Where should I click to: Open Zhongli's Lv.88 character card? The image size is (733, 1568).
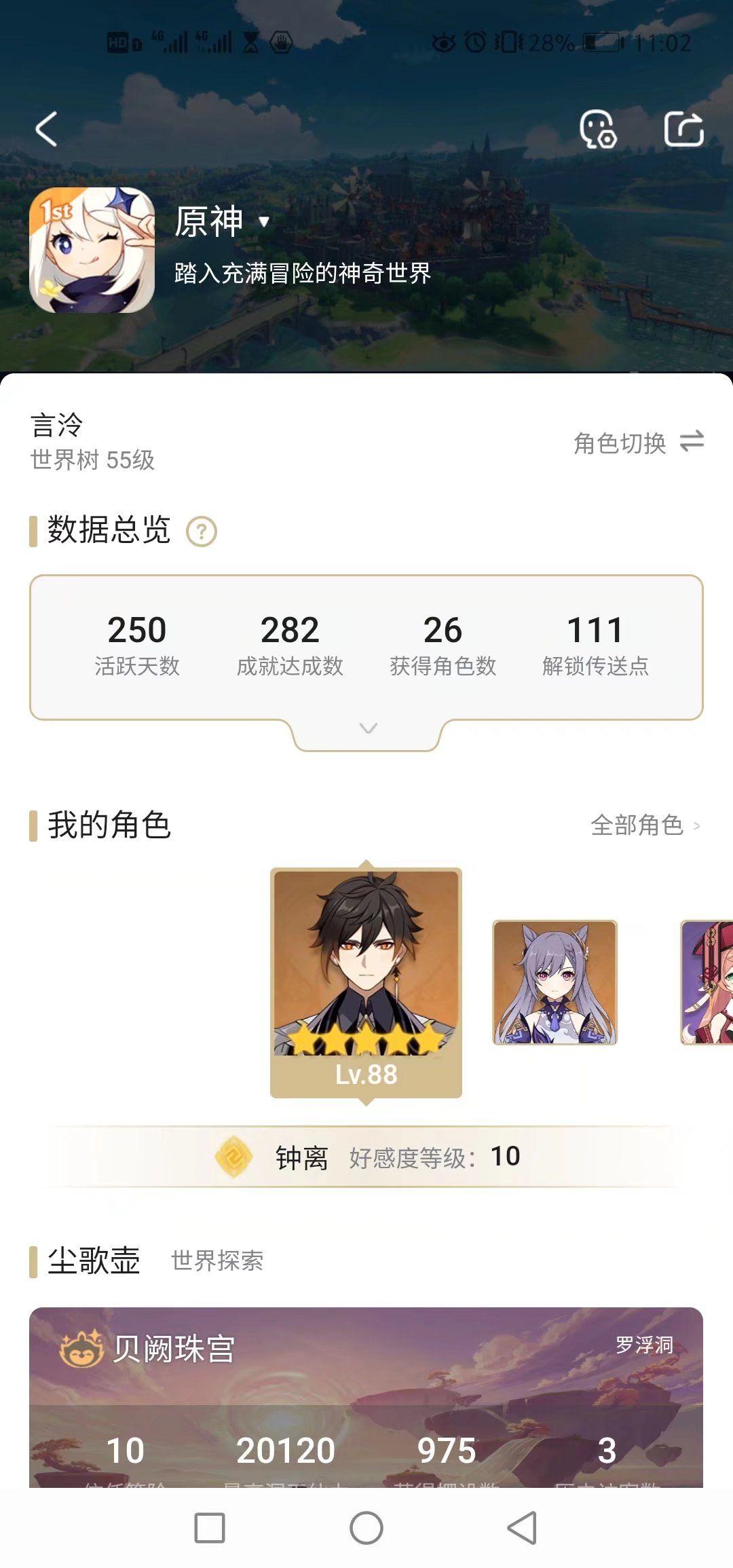click(366, 983)
